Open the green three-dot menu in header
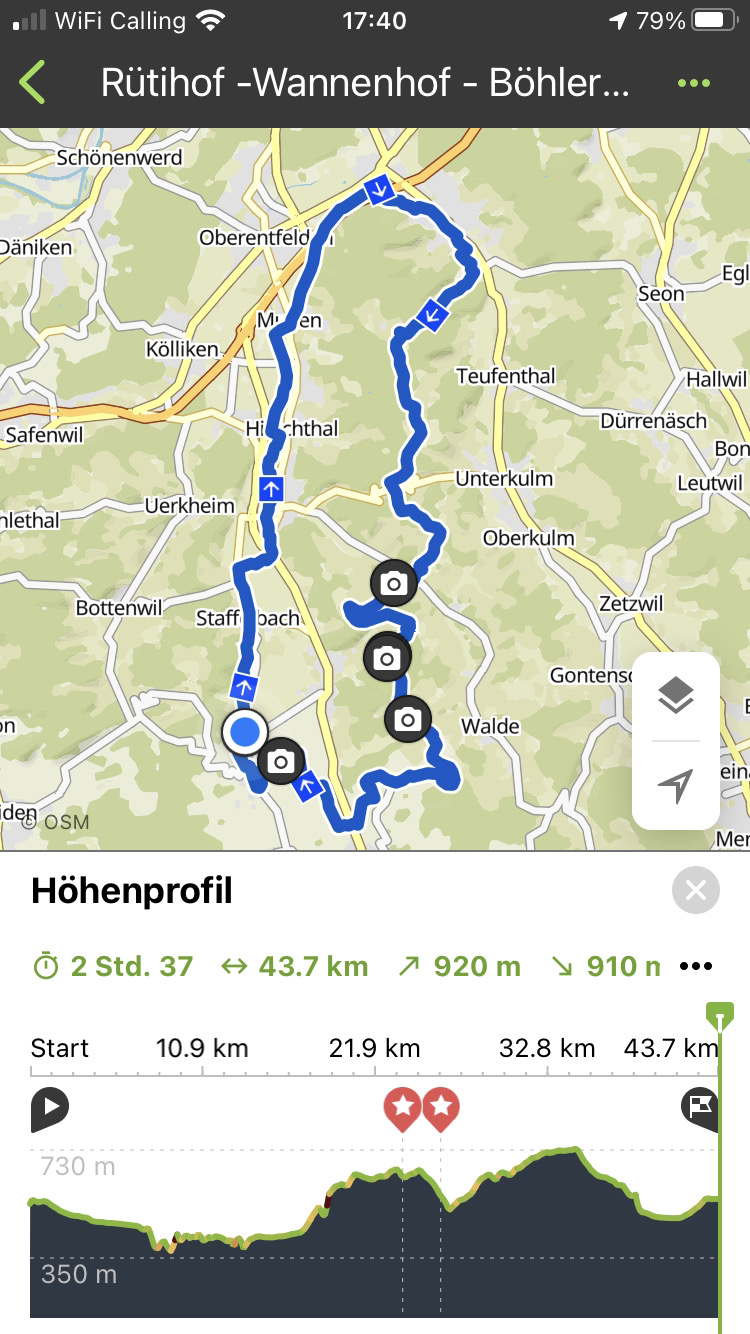 coord(693,83)
